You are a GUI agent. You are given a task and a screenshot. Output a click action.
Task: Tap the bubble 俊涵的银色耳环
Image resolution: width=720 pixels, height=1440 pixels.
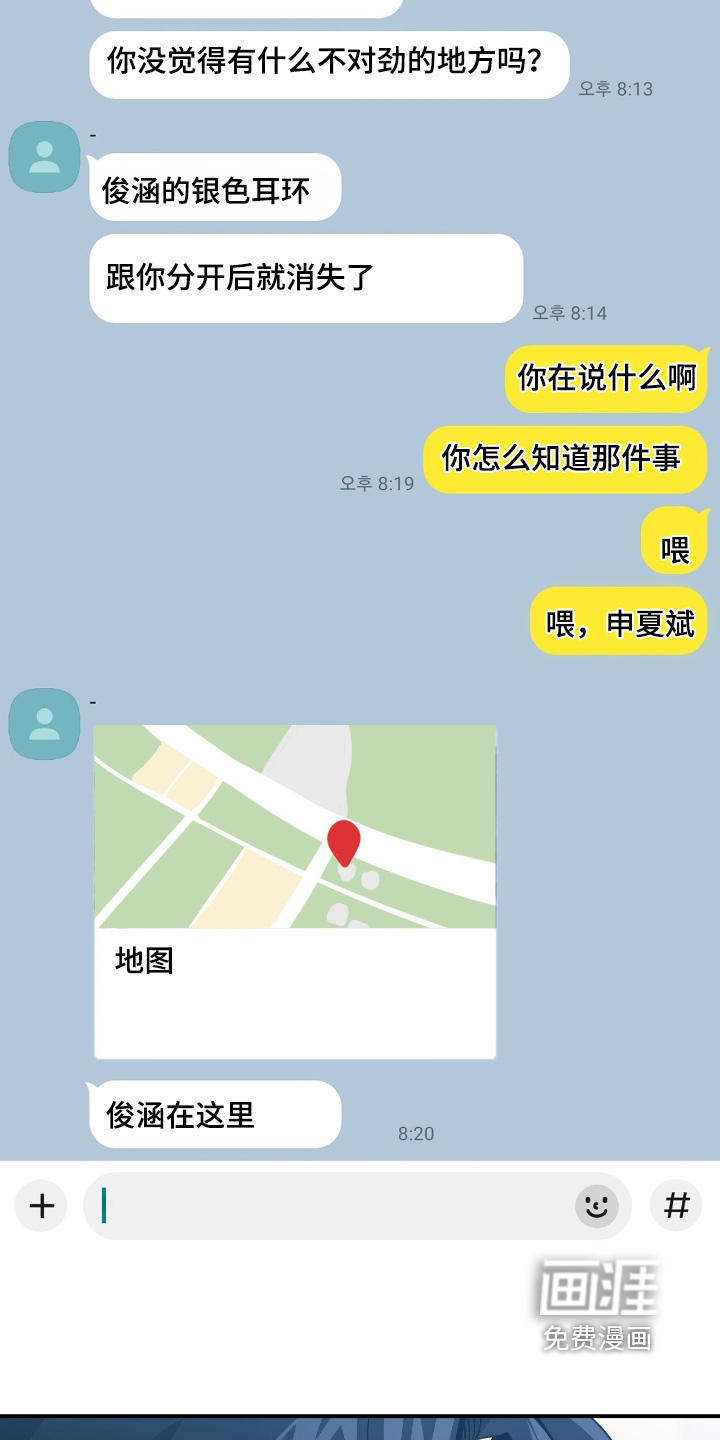tap(214, 188)
